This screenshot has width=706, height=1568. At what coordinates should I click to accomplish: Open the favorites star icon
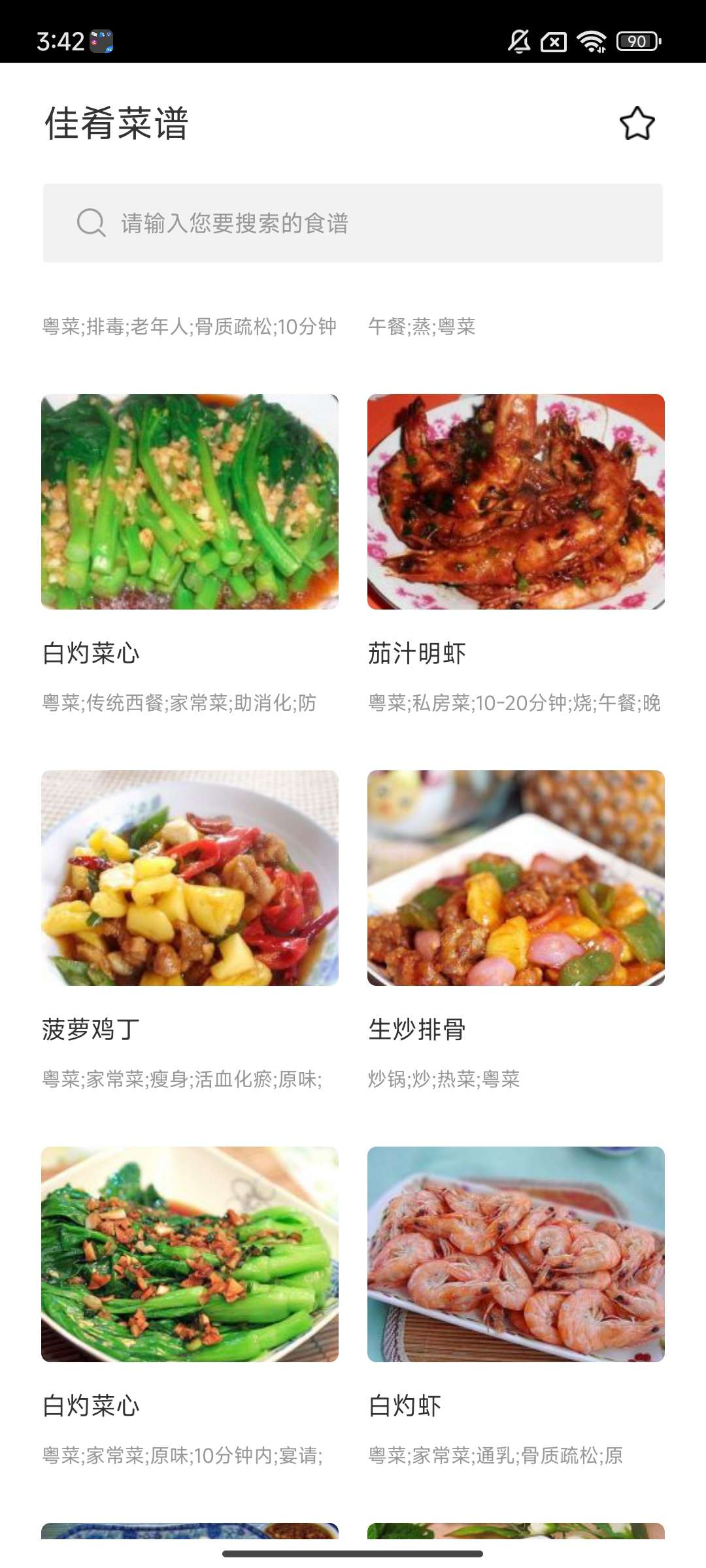[637, 123]
